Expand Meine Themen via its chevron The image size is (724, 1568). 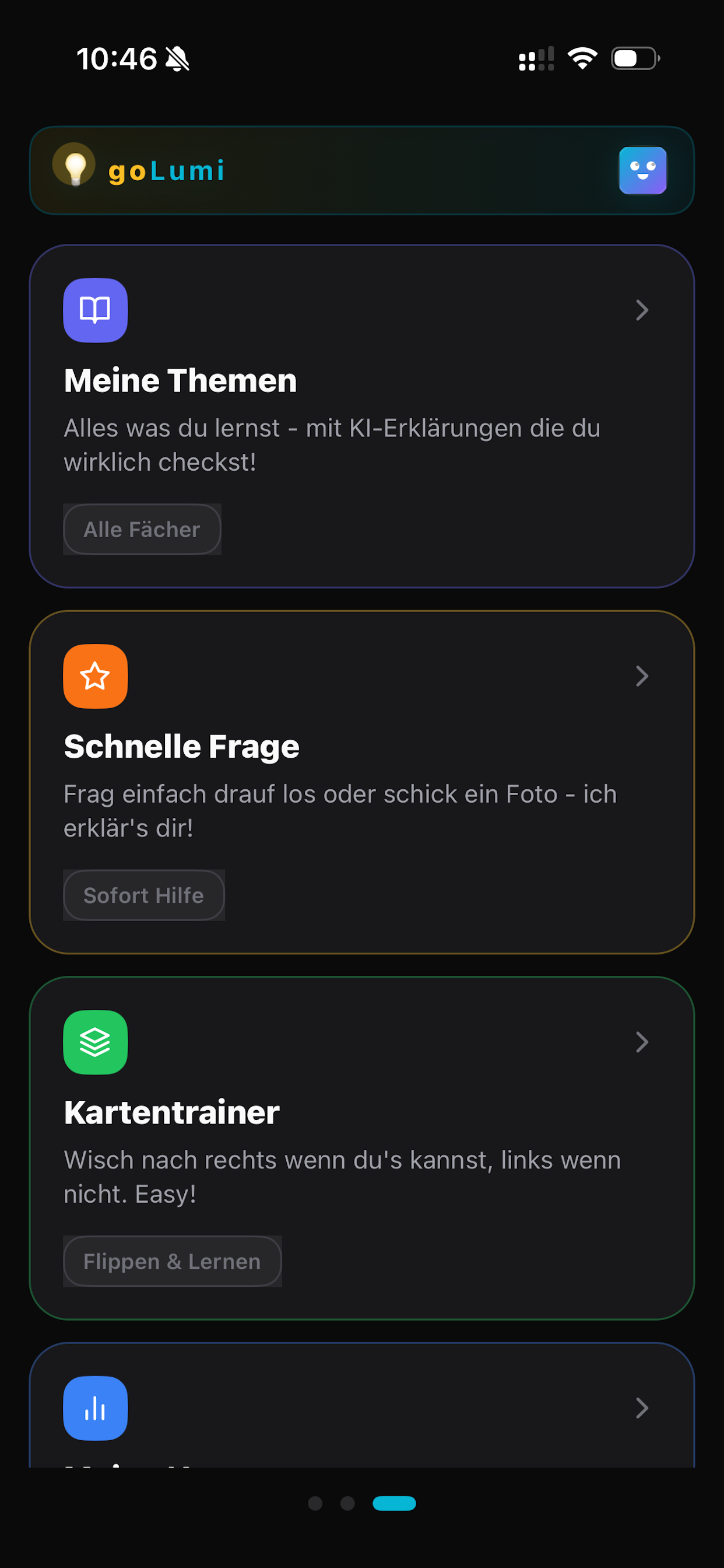642,310
